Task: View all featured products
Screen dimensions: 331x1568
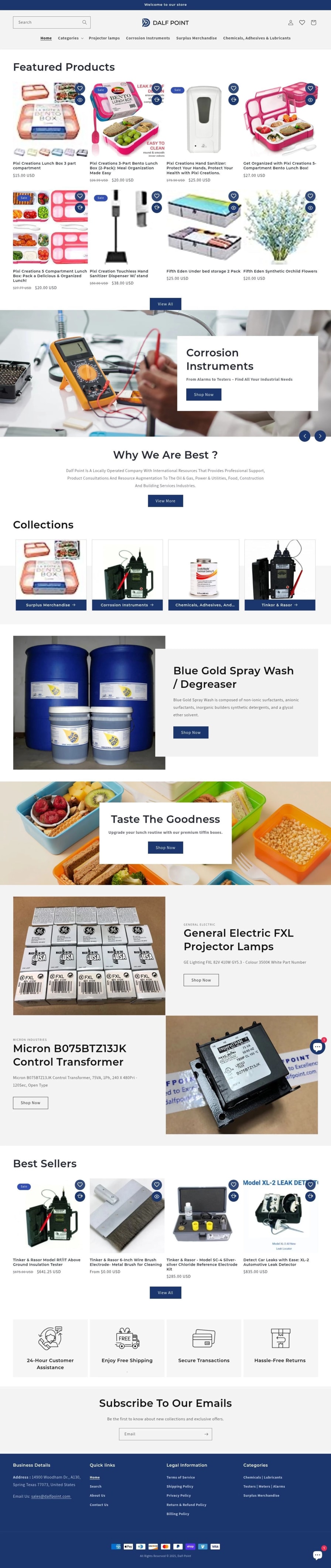Action: 165,304
